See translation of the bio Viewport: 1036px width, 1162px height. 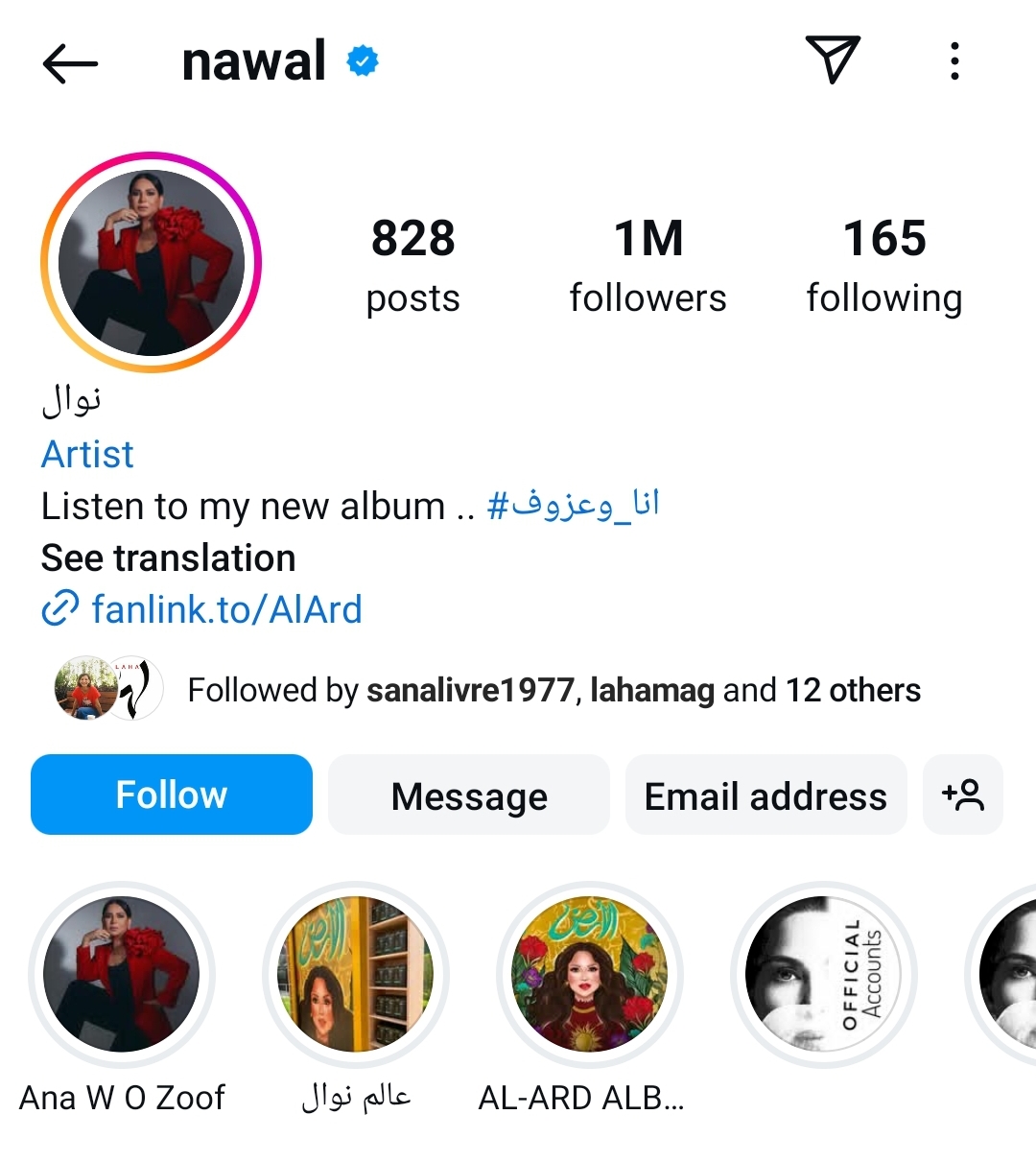coord(169,557)
